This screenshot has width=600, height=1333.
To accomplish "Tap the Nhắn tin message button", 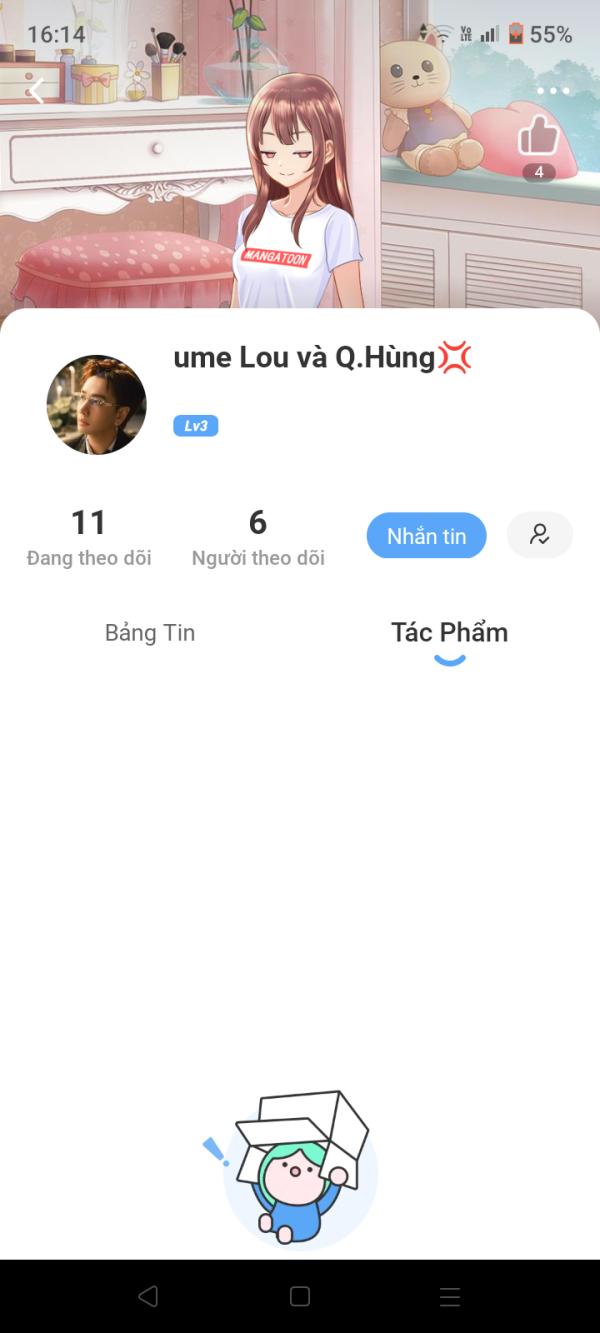I will click(426, 536).
